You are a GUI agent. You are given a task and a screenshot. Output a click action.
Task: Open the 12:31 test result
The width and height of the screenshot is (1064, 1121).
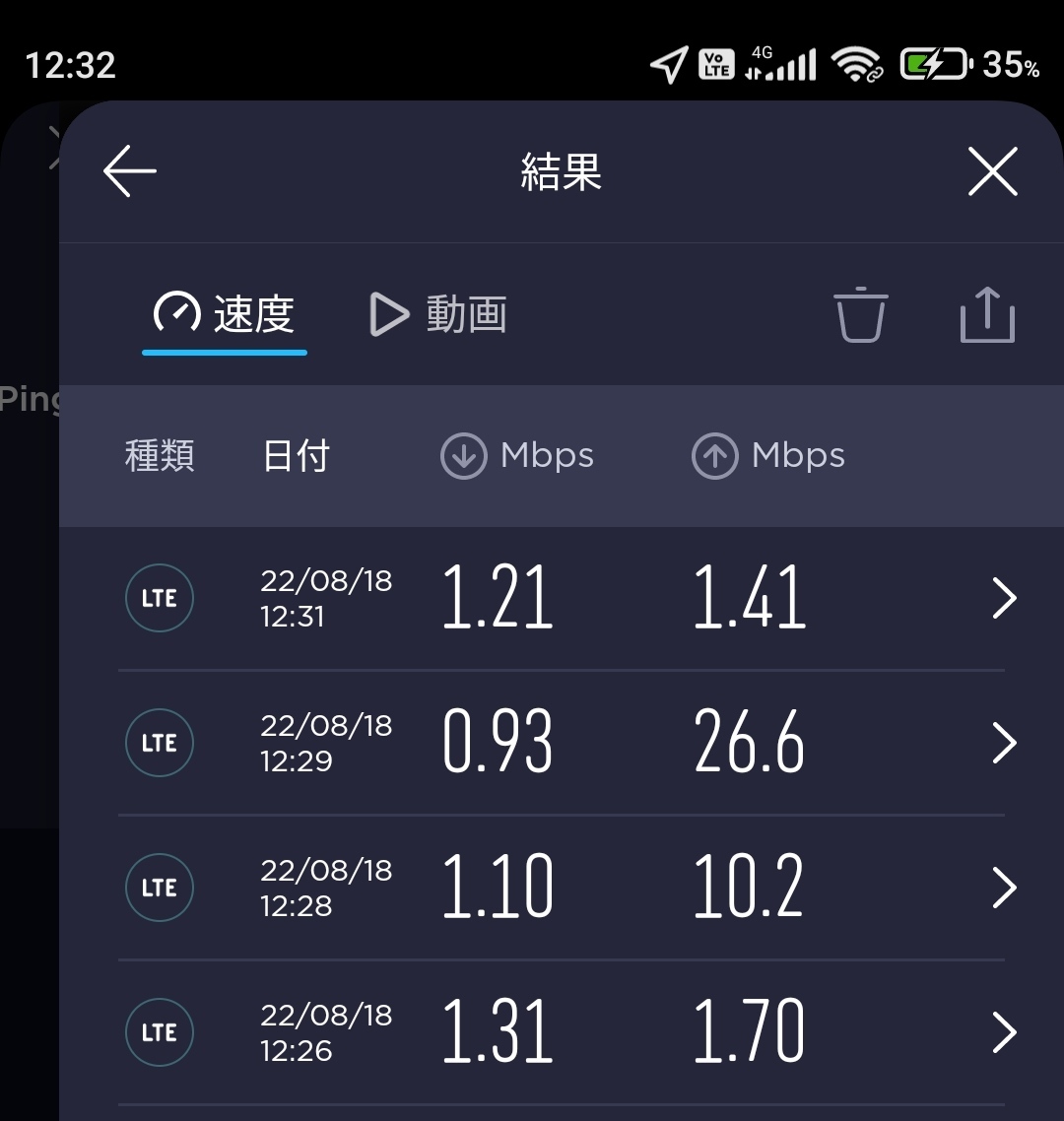click(x=562, y=598)
